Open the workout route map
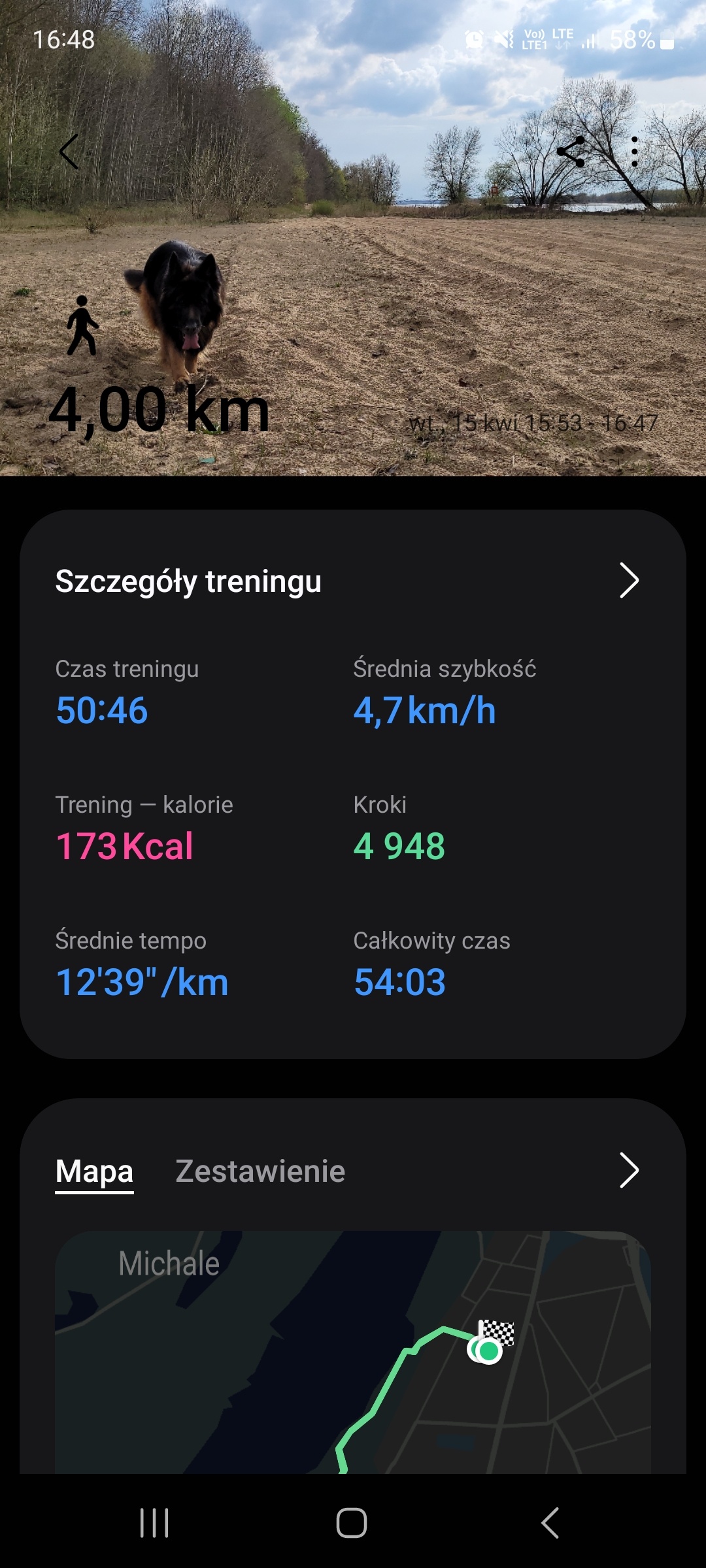706x1568 pixels. (x=353, y=1352)
